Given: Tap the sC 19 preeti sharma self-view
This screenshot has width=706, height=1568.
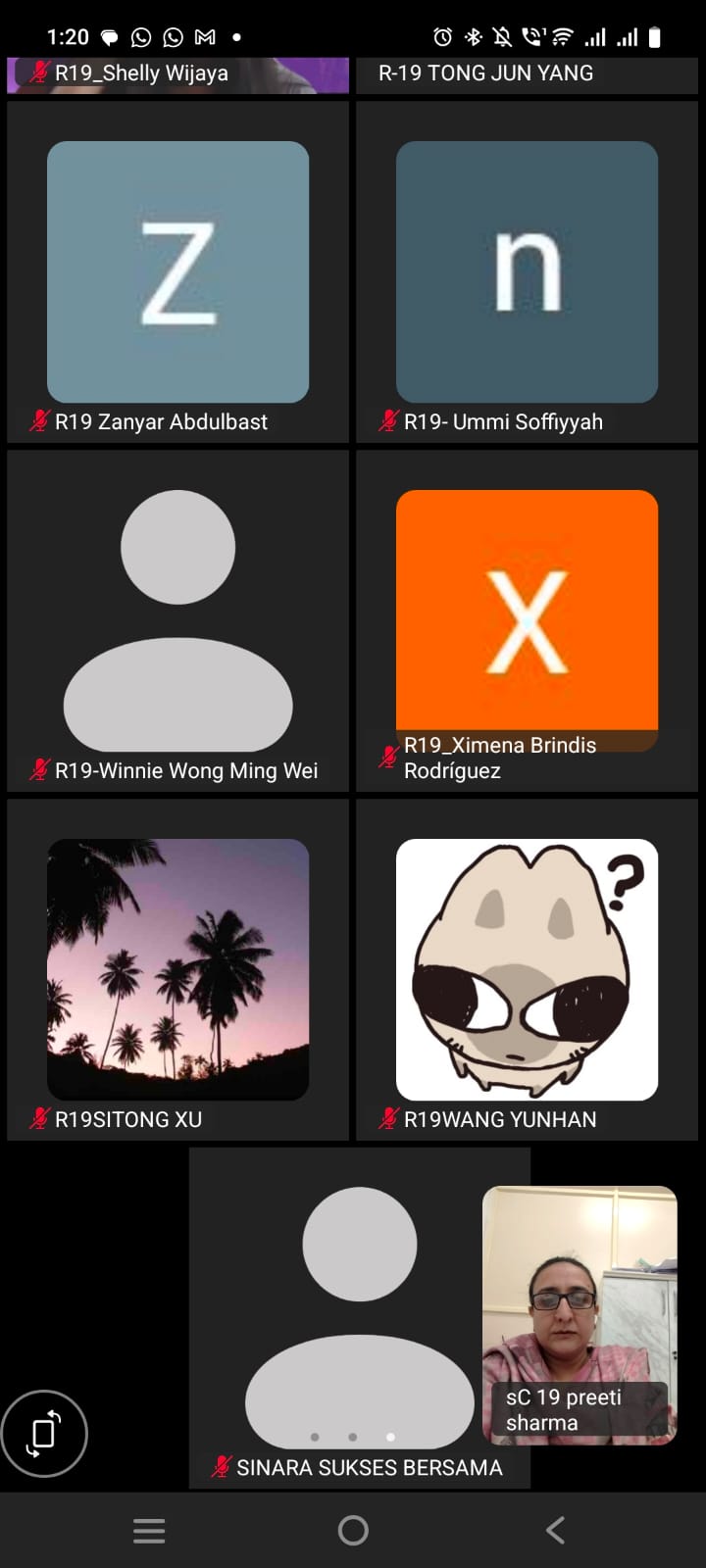Looking at the screenshot, I should click(580, 1313).
